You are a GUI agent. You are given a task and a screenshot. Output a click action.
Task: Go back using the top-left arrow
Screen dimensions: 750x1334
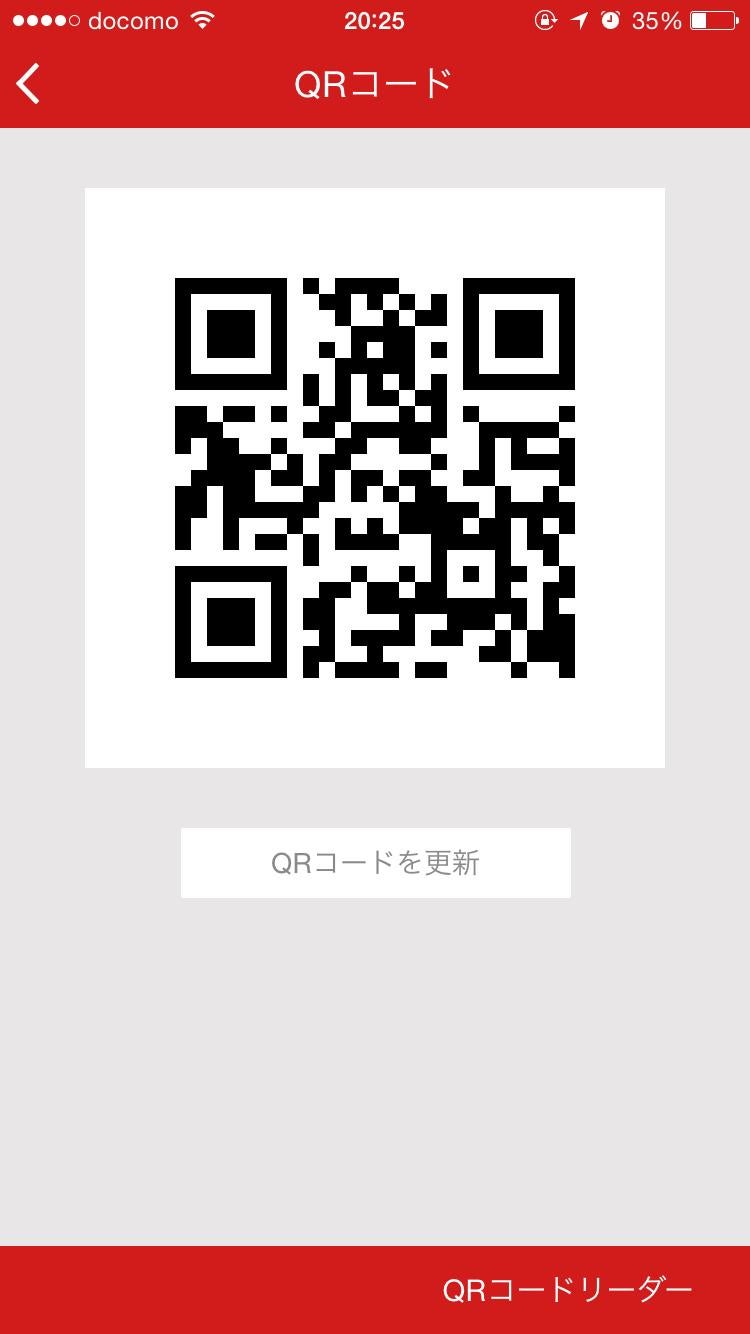click(29, 84)
